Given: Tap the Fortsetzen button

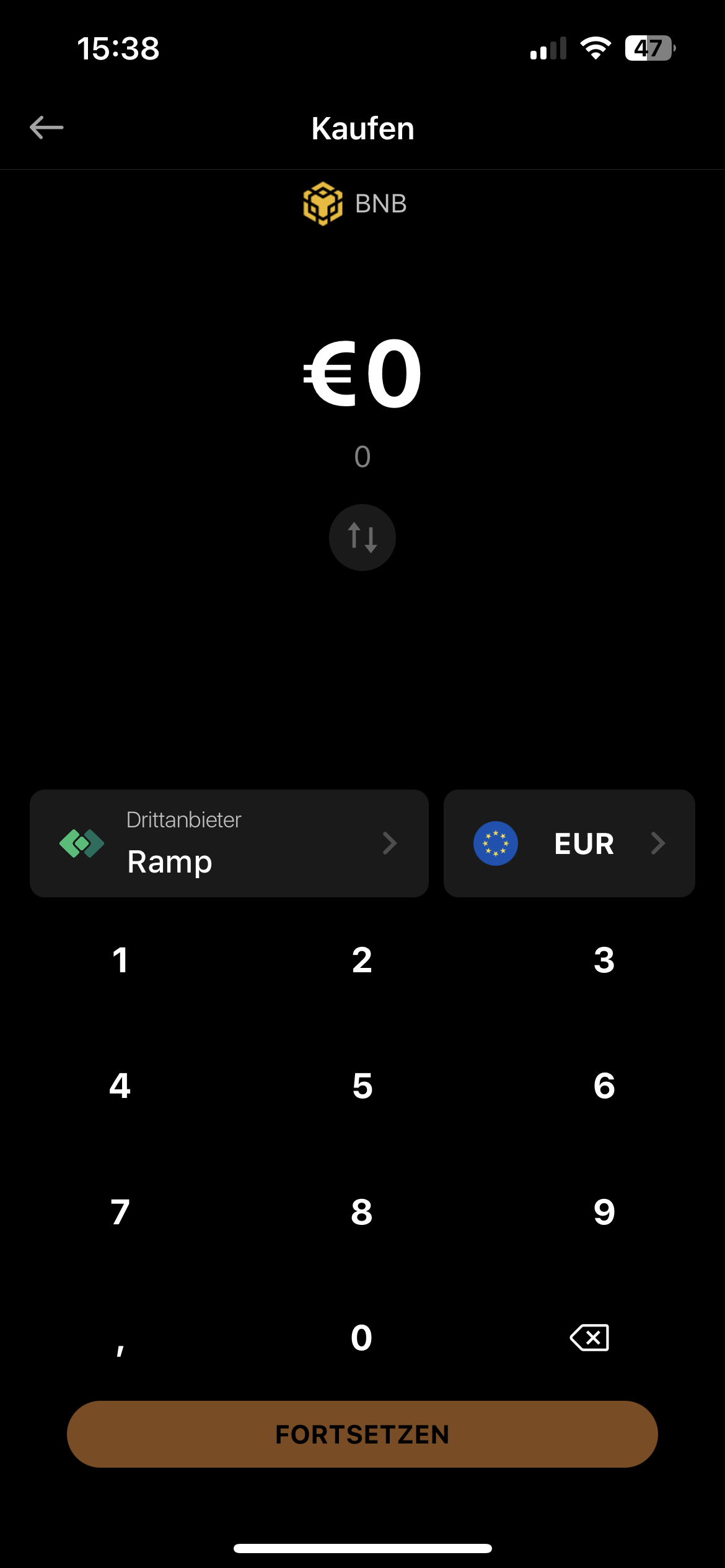Looking at the screenshot, I should tap(362, 1434).
